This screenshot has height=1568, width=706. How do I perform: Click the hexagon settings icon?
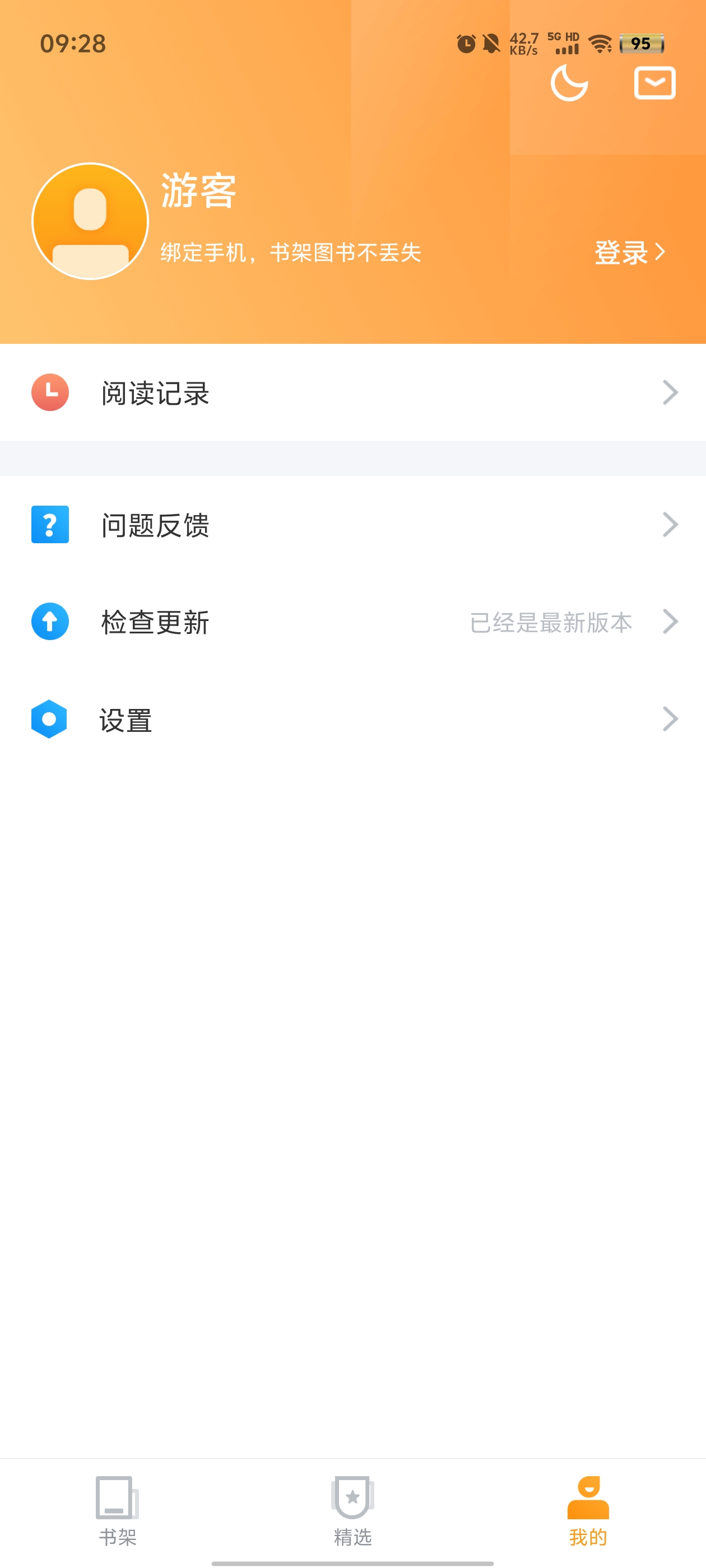(x=49, y=719)
